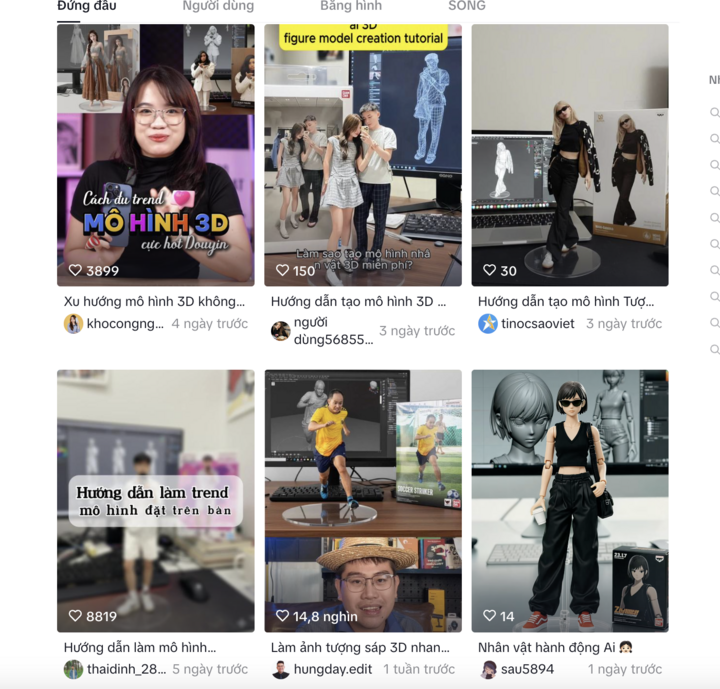
Task: Visit khocongng... user profile
Action: click(123, 324)
